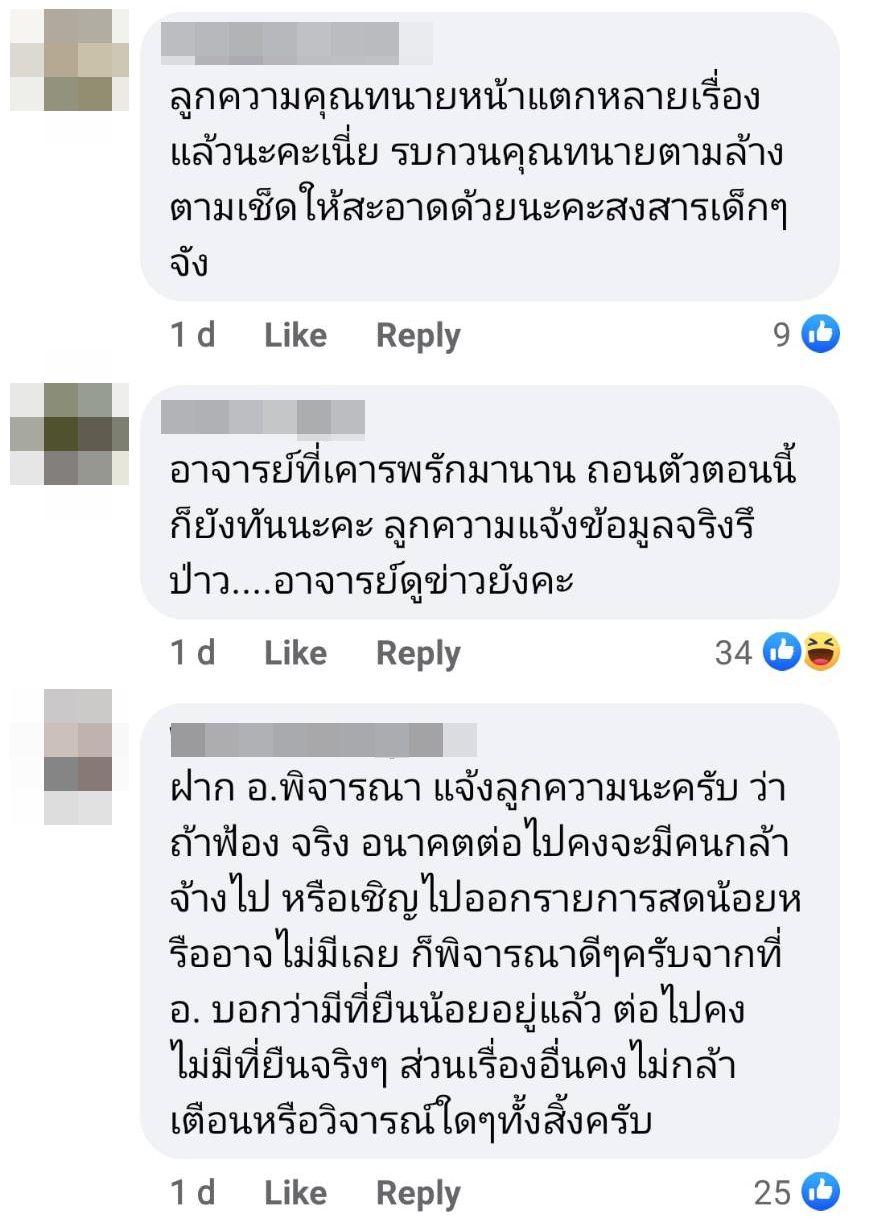Viewport: 869px width, 1229px height.
Task: Open profile picture of the second commenter
Action: pos(70,433)
